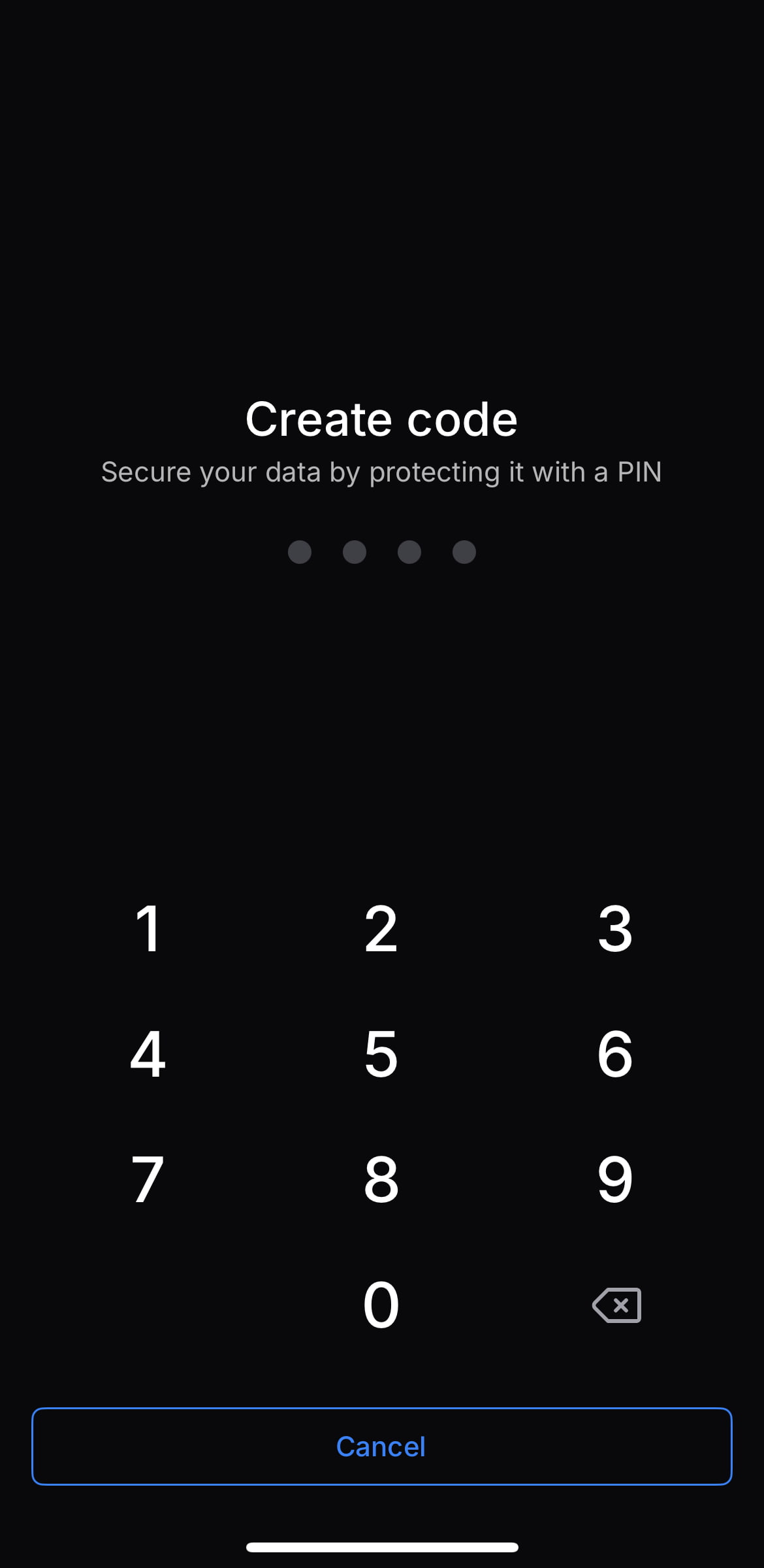Tap the 8 key for the PIN
The width and height of the screenshot is (764, 1568).
pos(381,1179)
